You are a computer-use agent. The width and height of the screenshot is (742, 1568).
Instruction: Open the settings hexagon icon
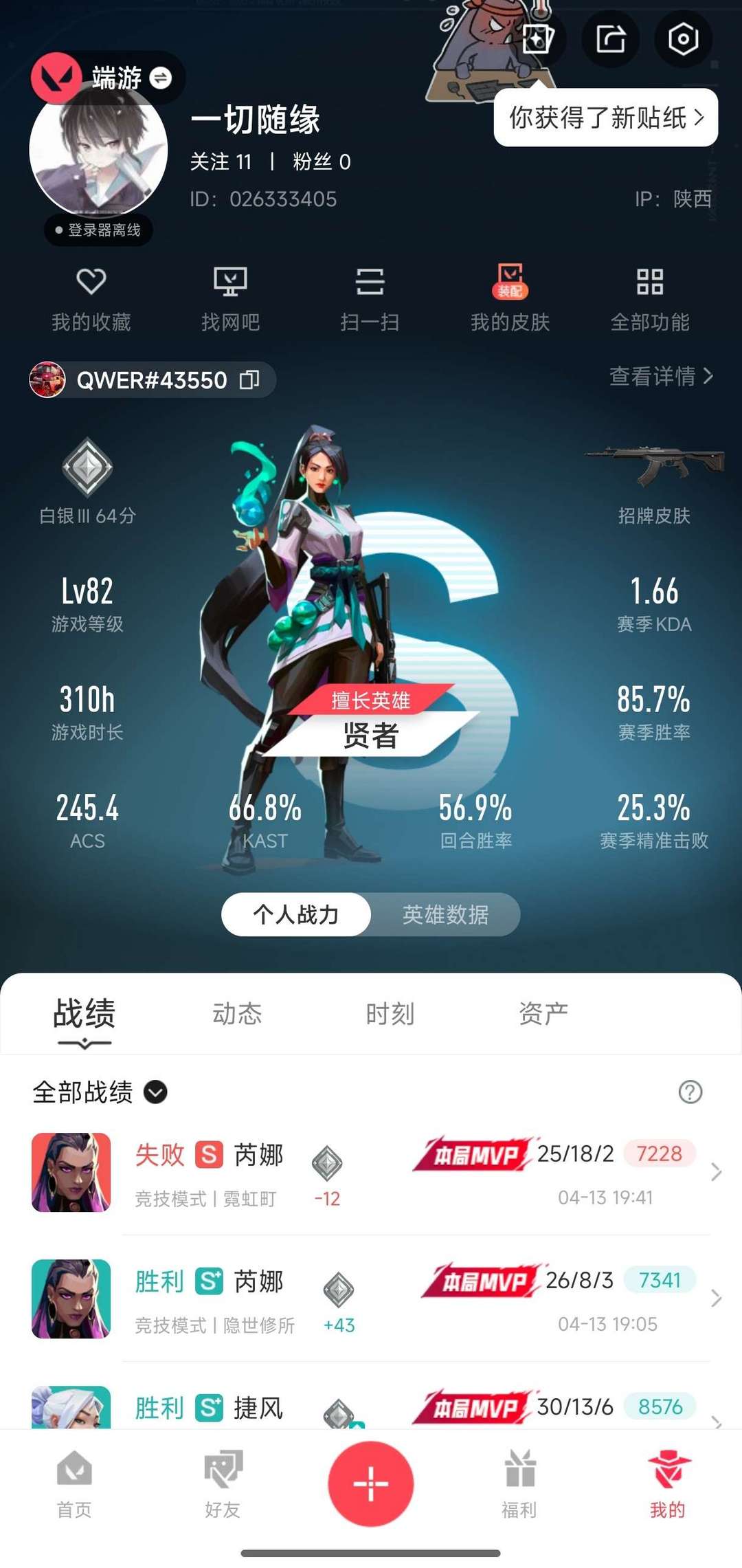(x=683, y=39)
